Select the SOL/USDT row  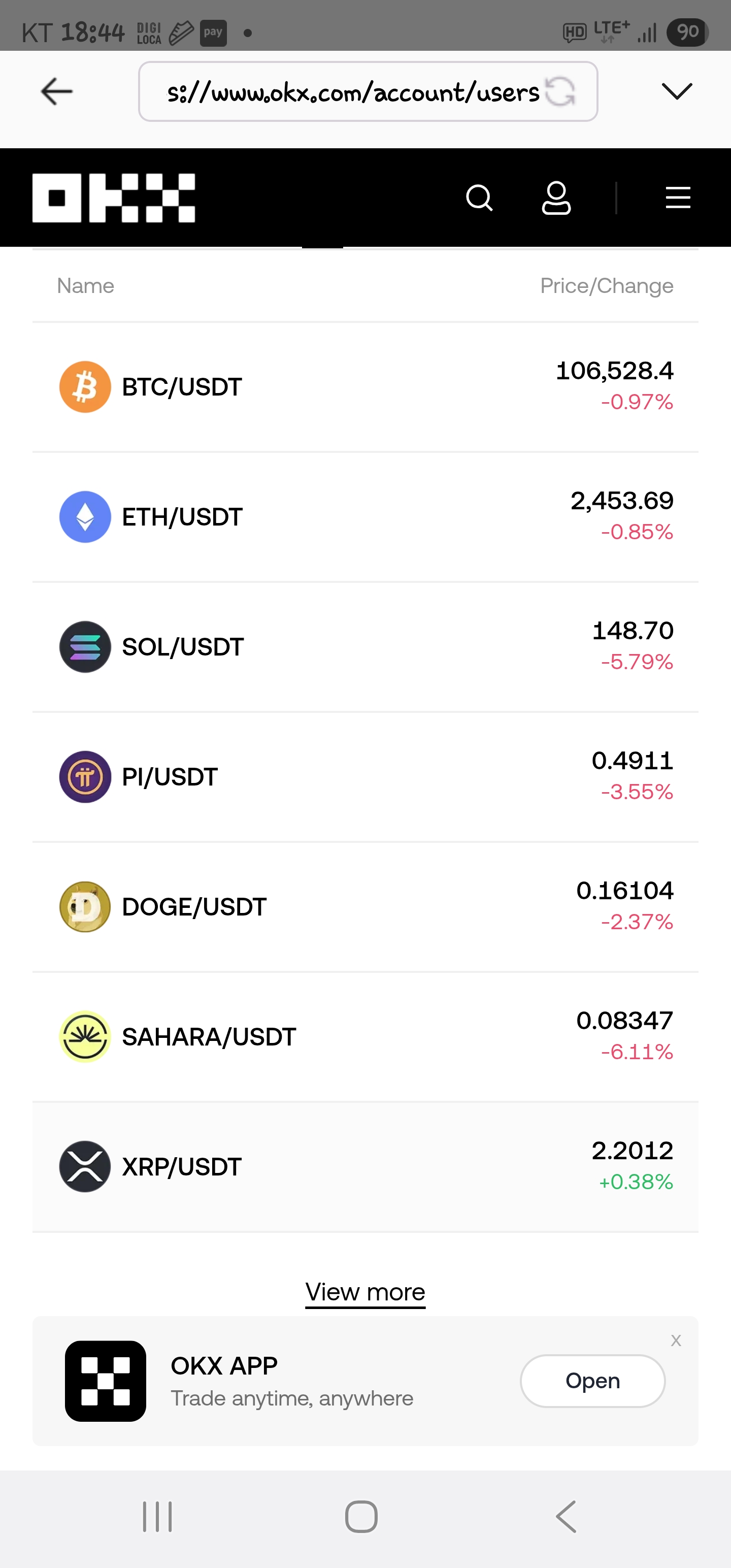(365, 647)
